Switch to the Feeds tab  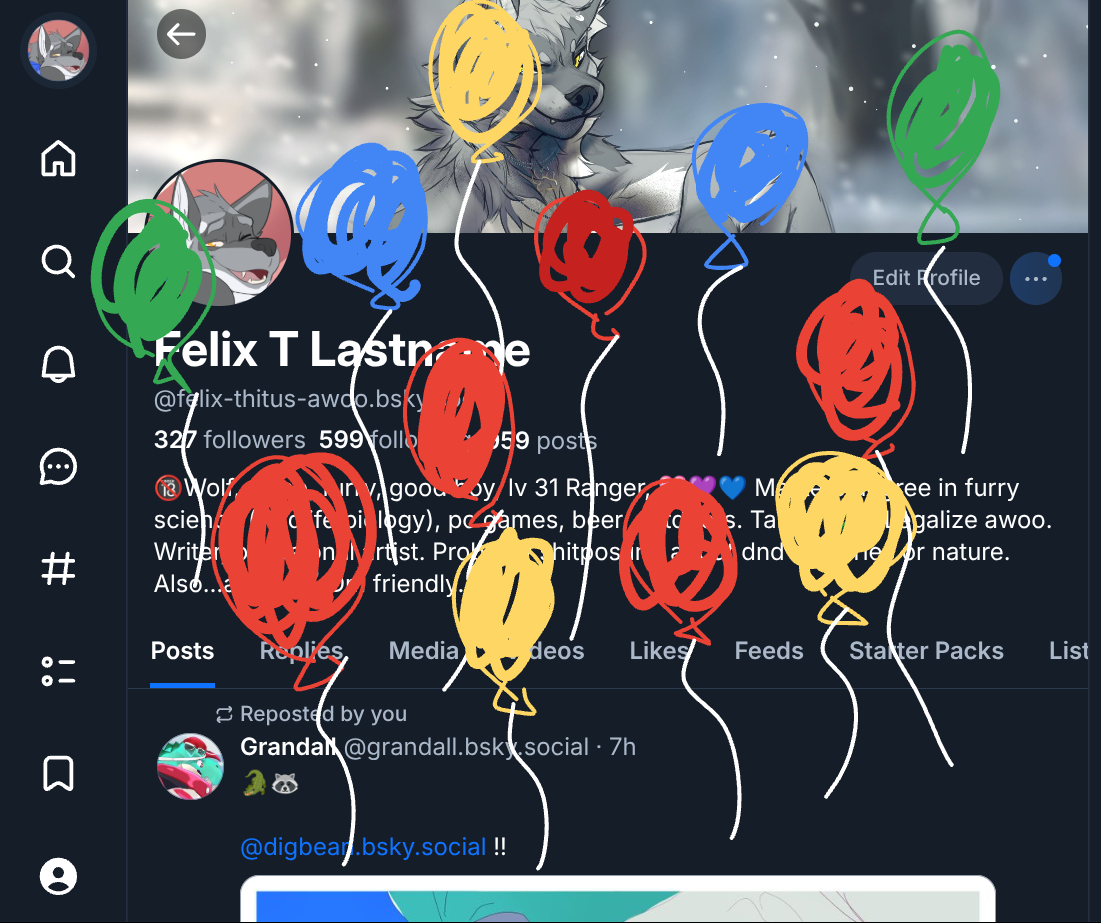coord(768,651)
